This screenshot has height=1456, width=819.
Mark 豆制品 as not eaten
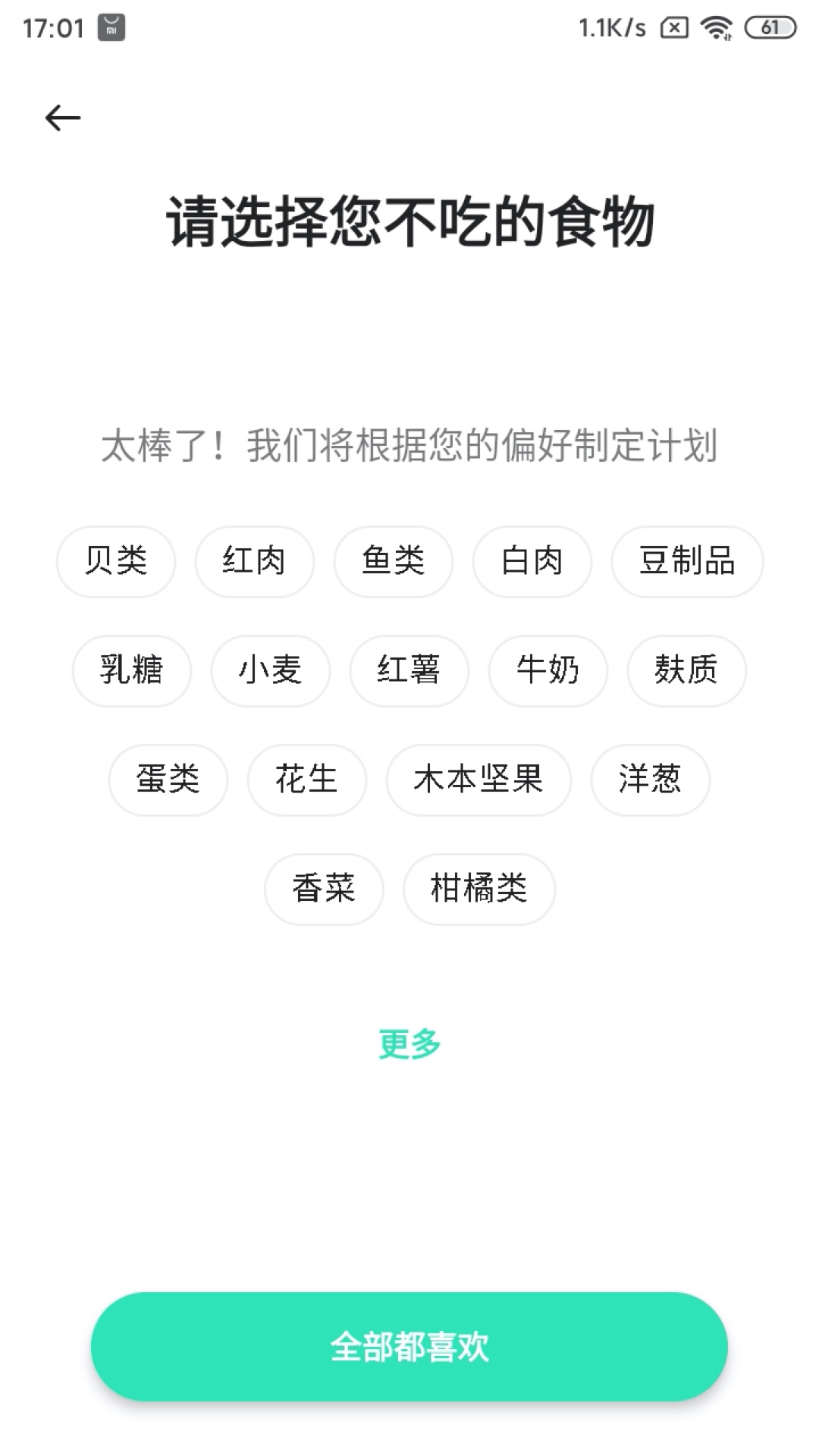pyautogui.click(x=687, y=561)
